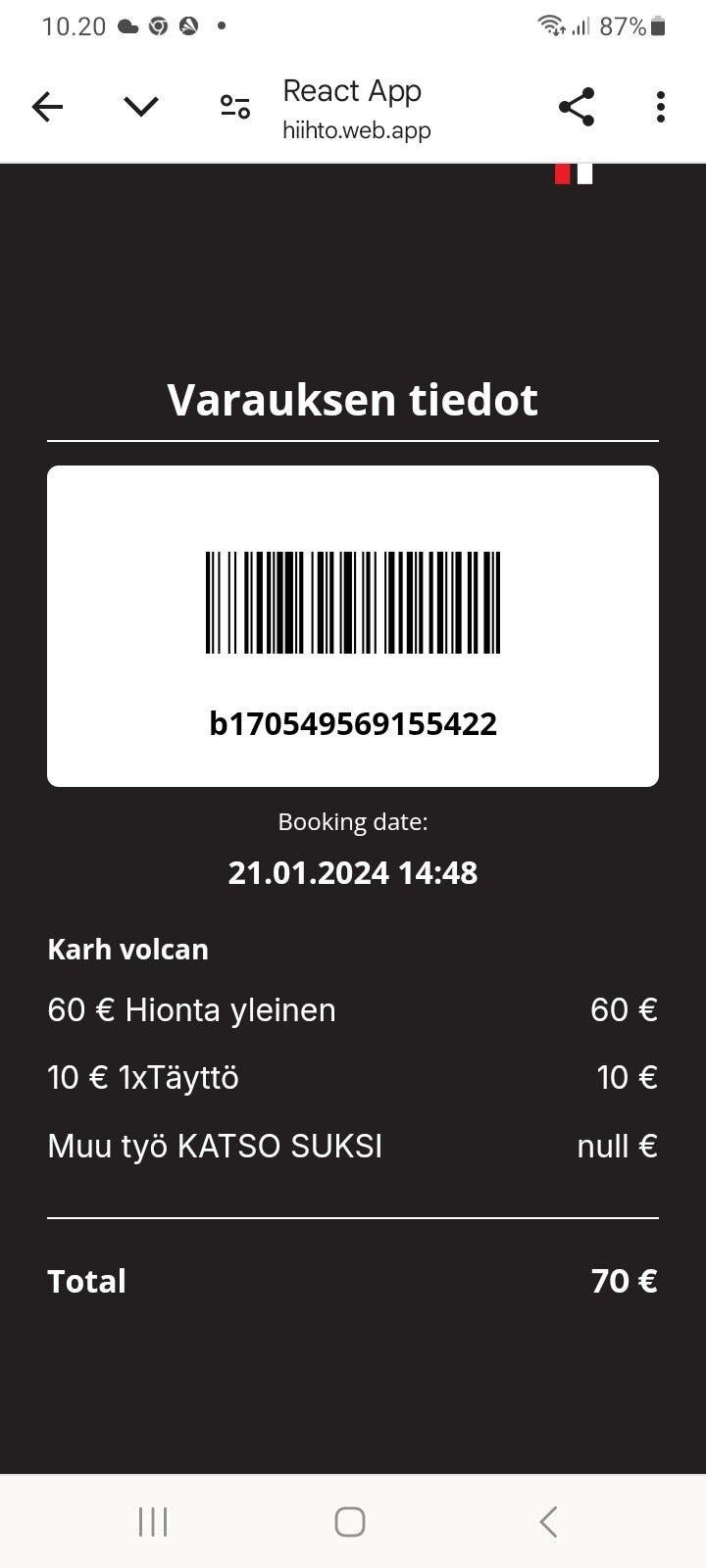The height and width of the screenshot is (1568, 706).
Task: Open site settings icon beside the URL
Action: click(x=235, y=107)
